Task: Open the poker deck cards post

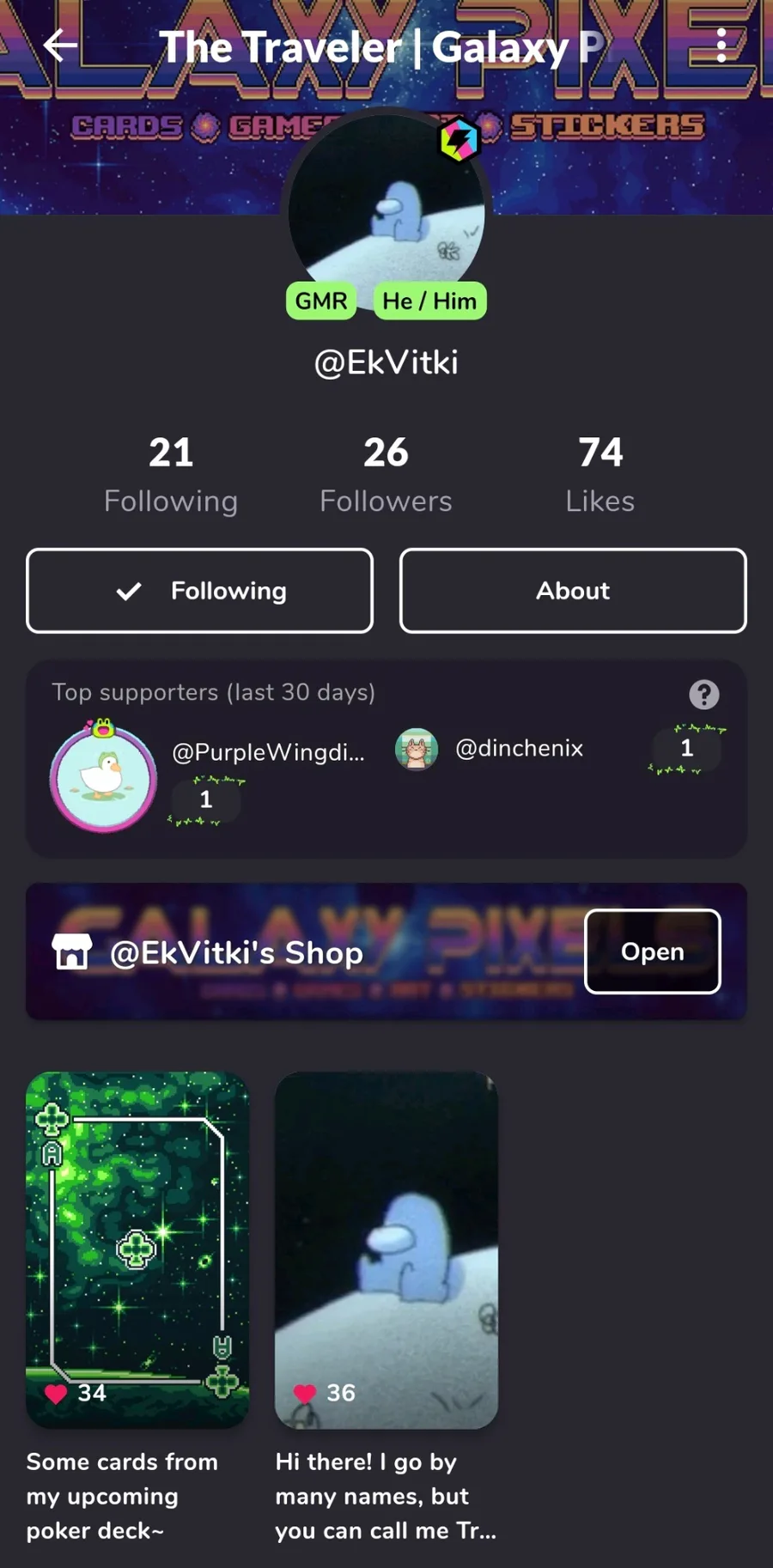Action: (137, 1250)
